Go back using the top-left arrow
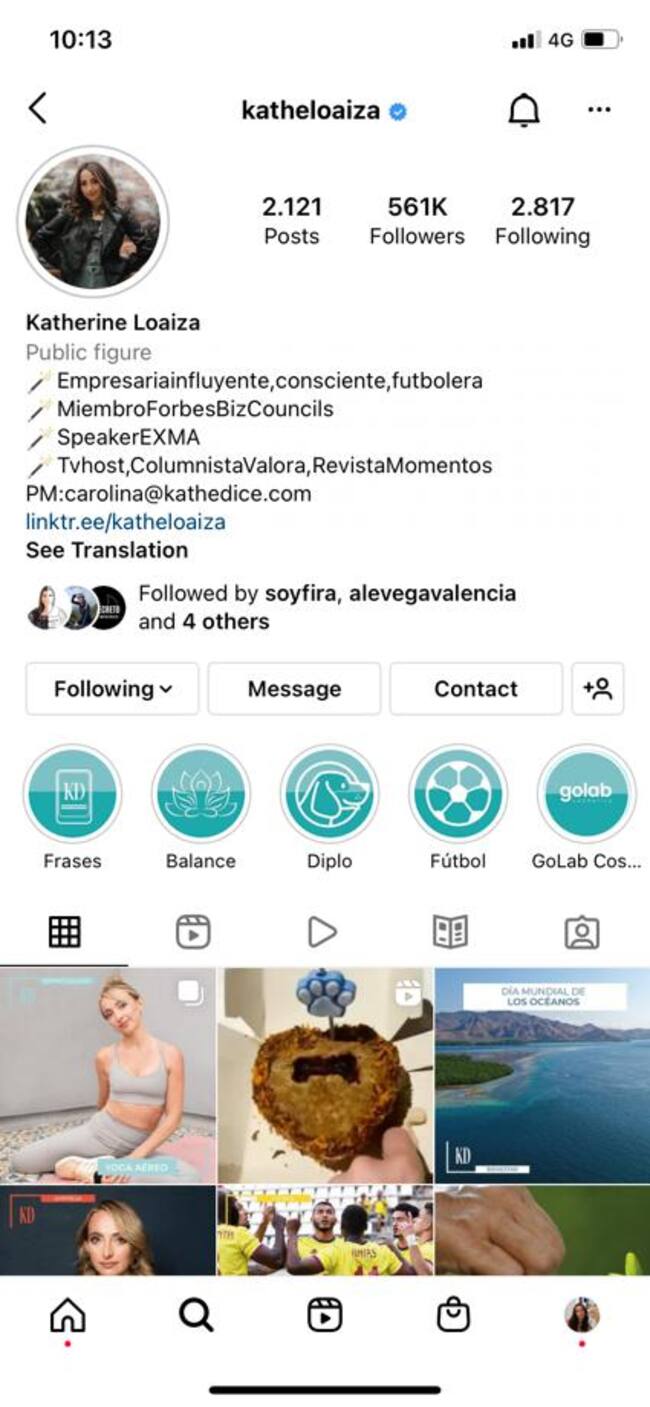 38,108
